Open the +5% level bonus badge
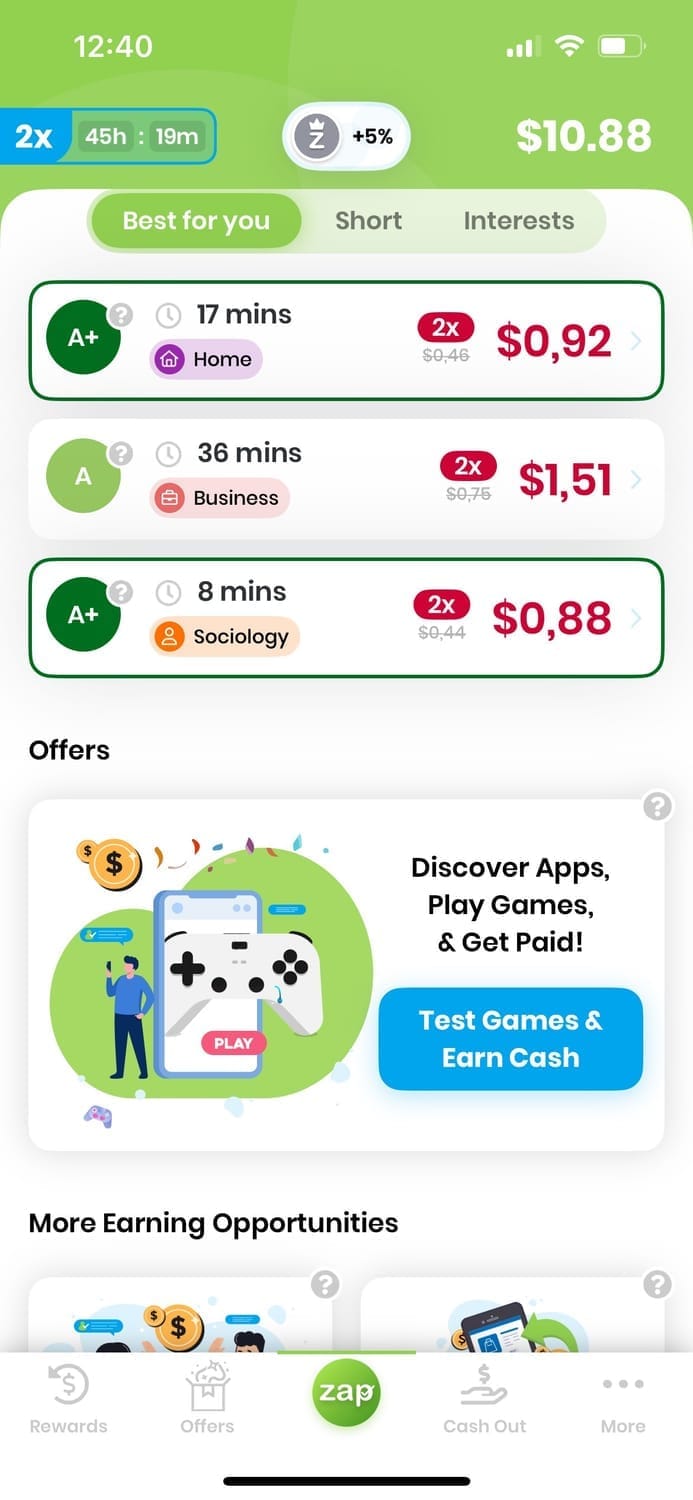 pyautogui.click(x=346, y=136)
